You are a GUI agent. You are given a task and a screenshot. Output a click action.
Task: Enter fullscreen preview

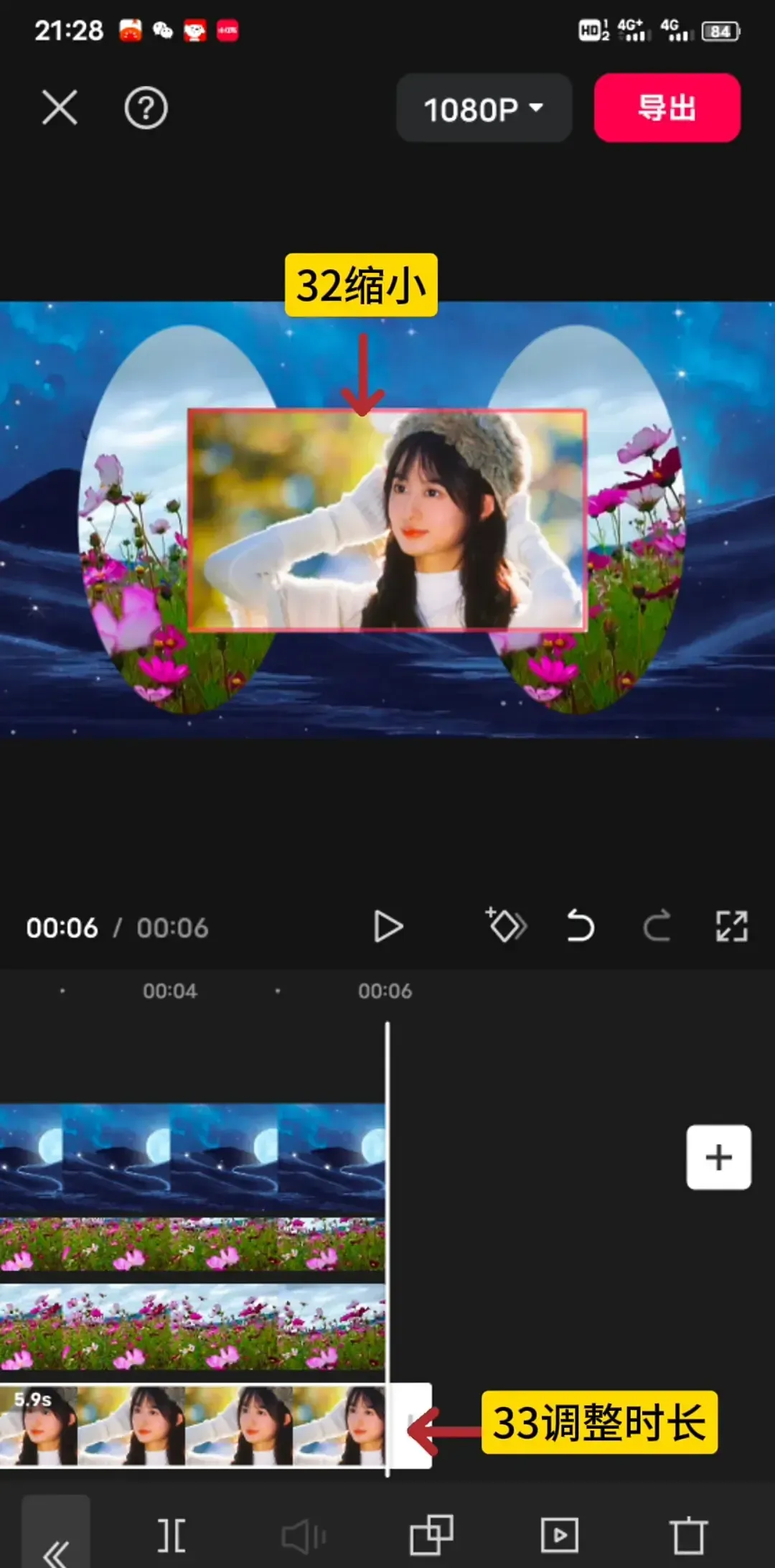pos(731,925)
